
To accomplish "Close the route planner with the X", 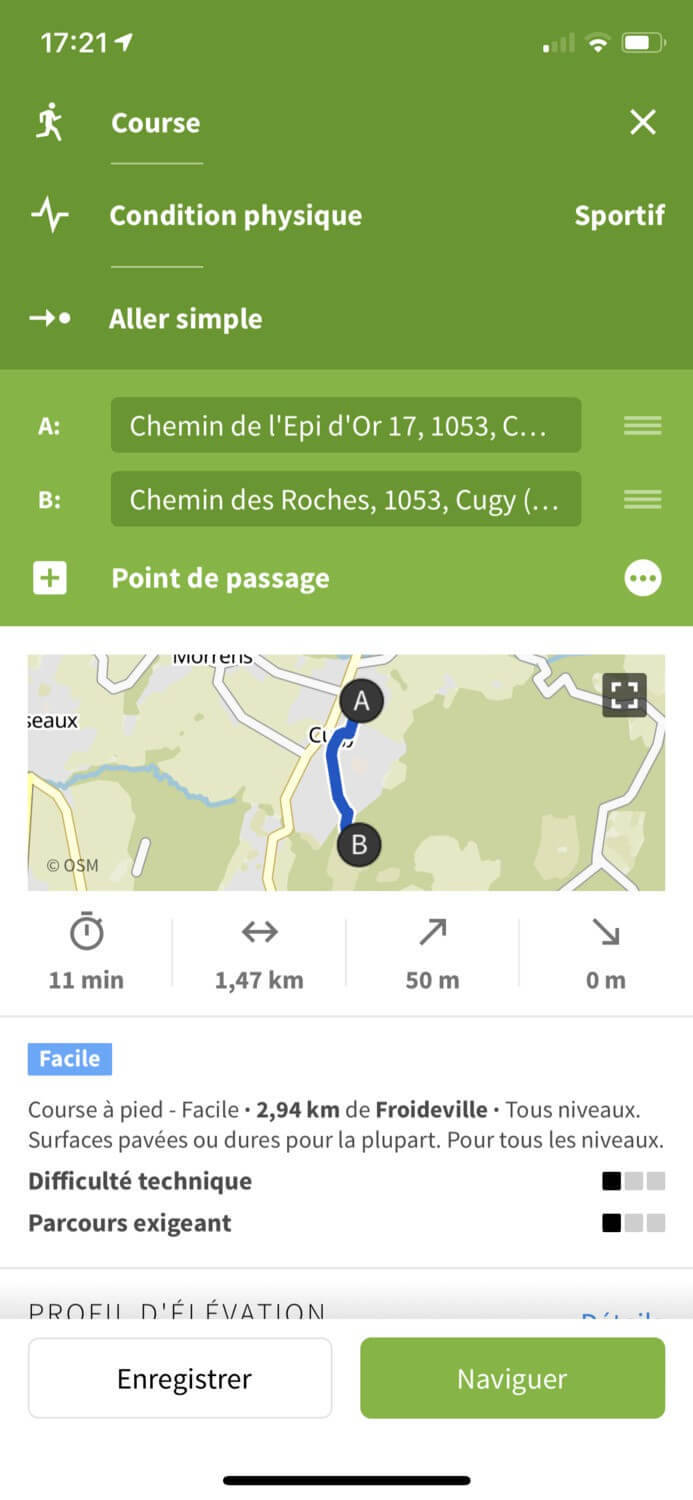I will [642, 123].
